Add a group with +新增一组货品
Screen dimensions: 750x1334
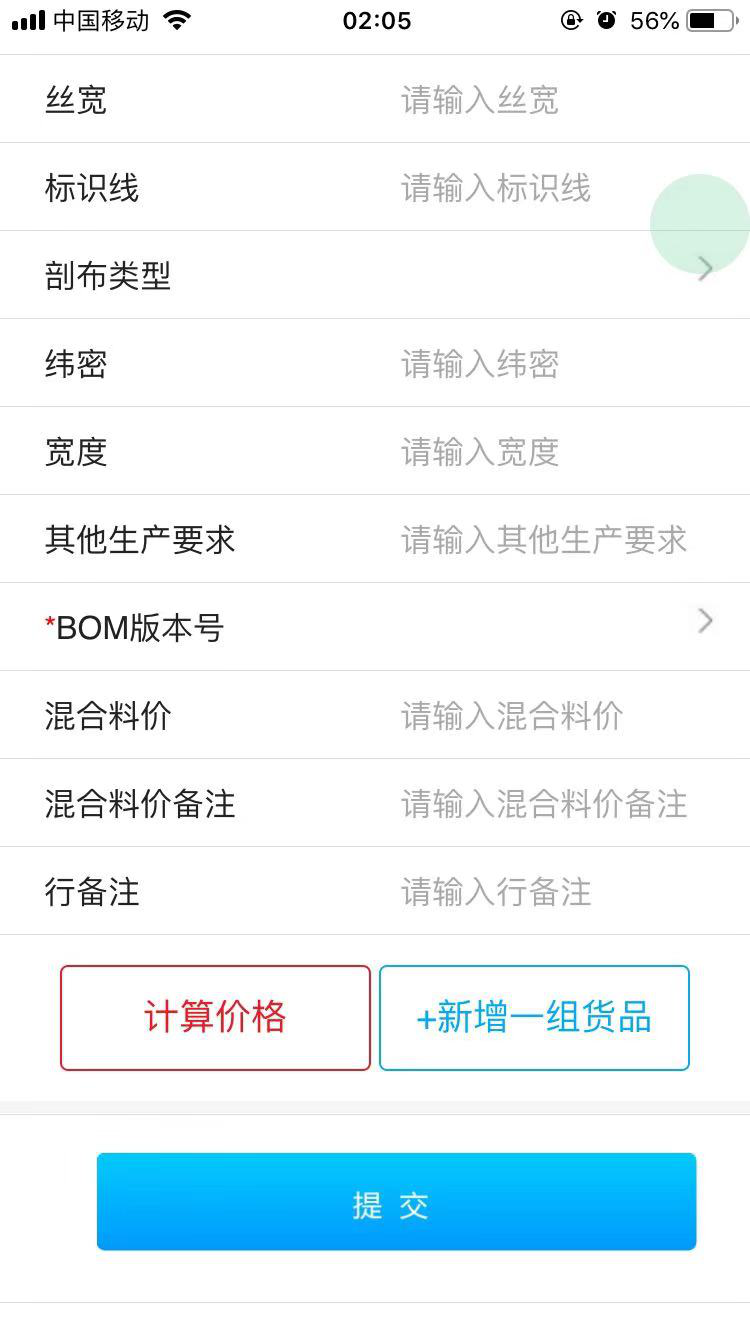[534, 1018]
